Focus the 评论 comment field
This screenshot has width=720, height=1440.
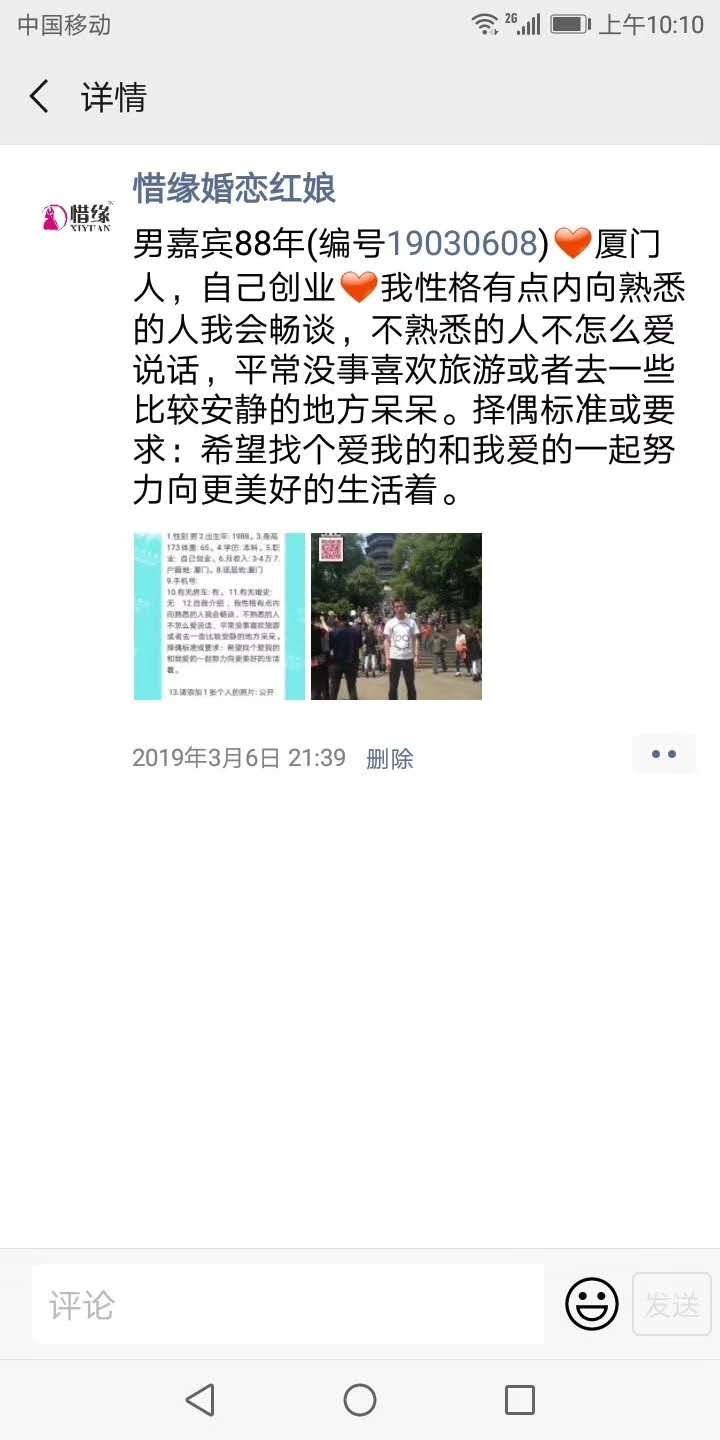point(288,1305)
